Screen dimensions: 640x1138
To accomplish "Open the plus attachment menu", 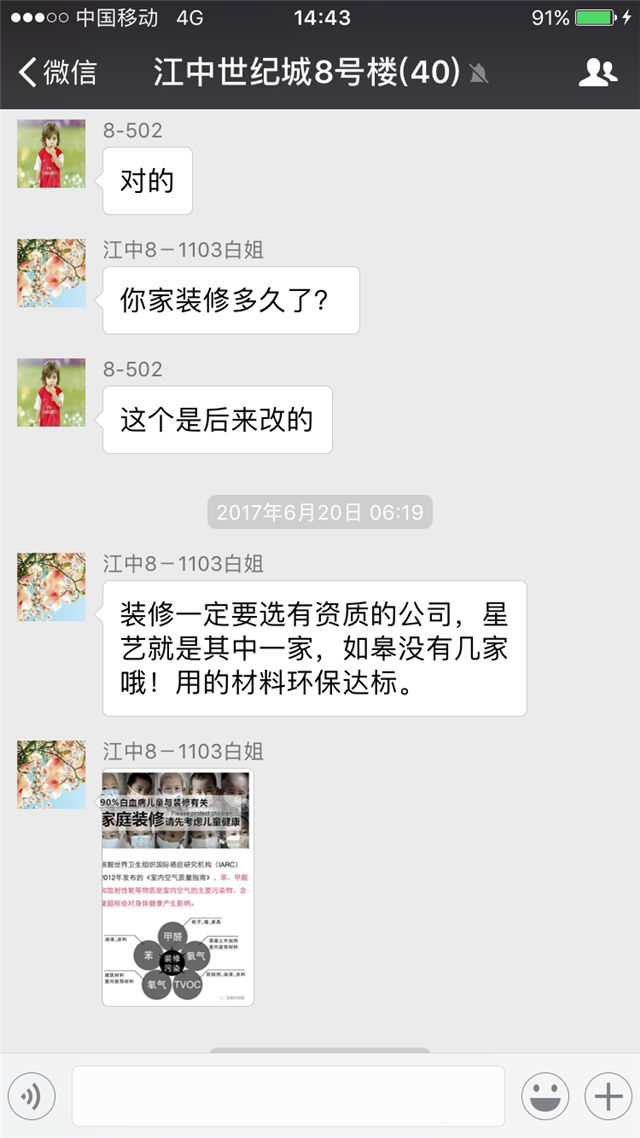I will [608, 1097].
